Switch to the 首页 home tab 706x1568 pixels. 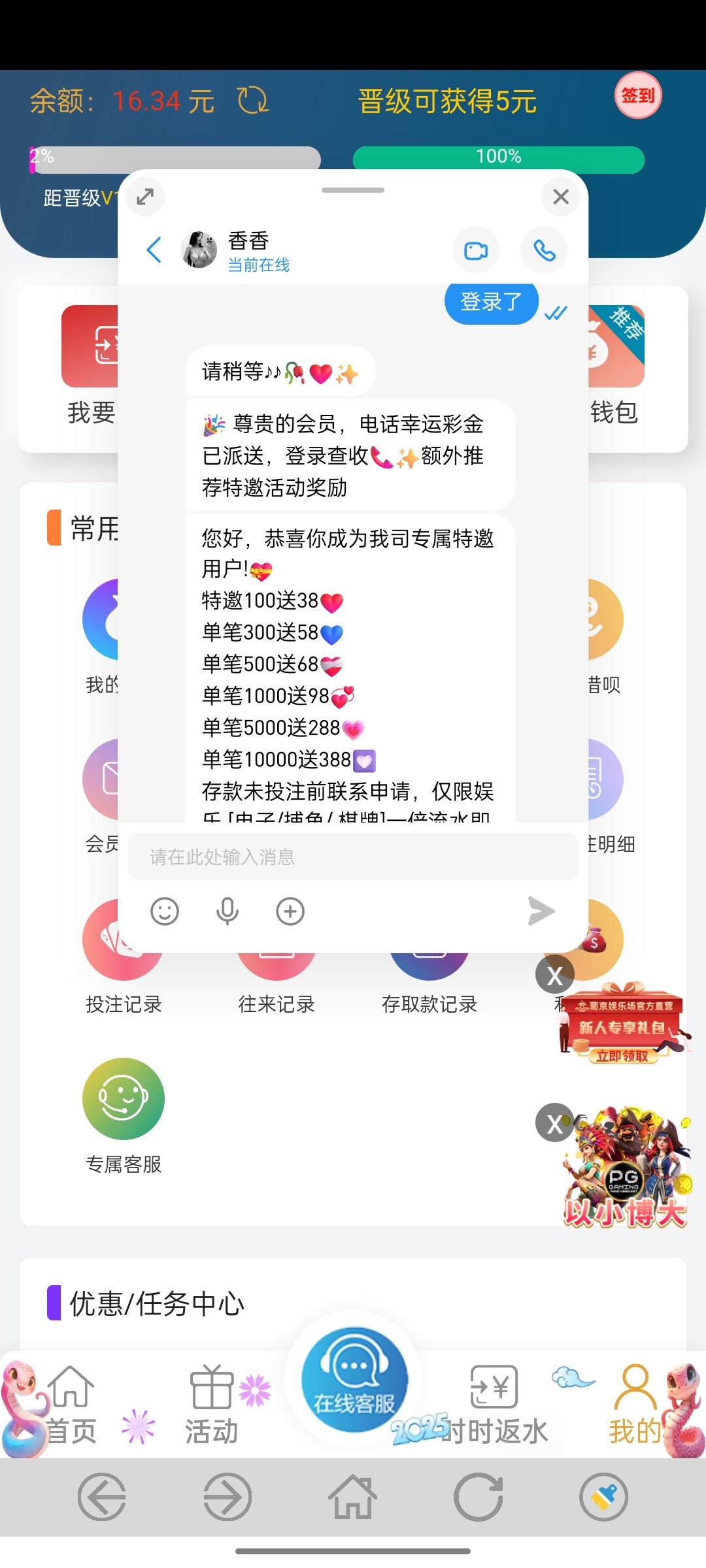pos(71,1405)
